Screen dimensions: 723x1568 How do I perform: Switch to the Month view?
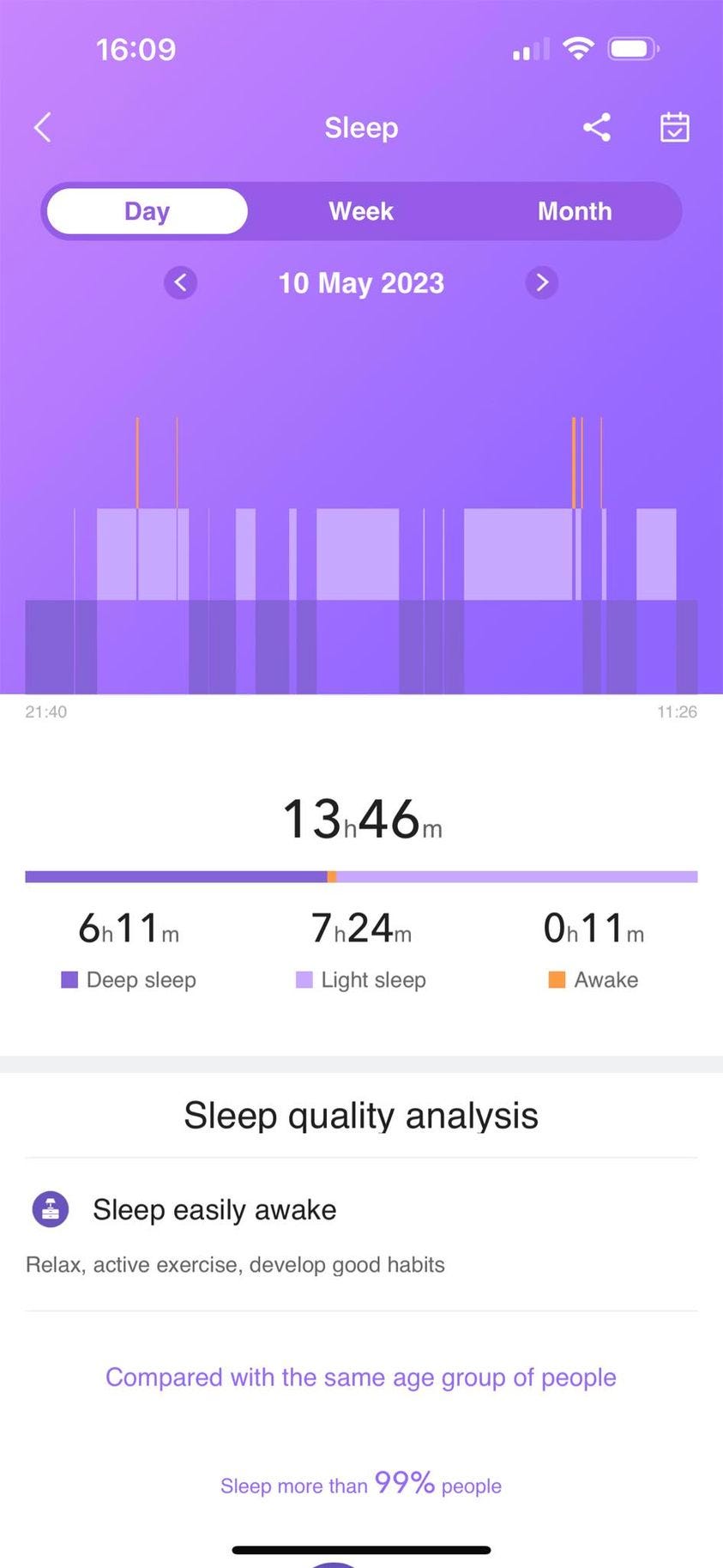(575, 211)
